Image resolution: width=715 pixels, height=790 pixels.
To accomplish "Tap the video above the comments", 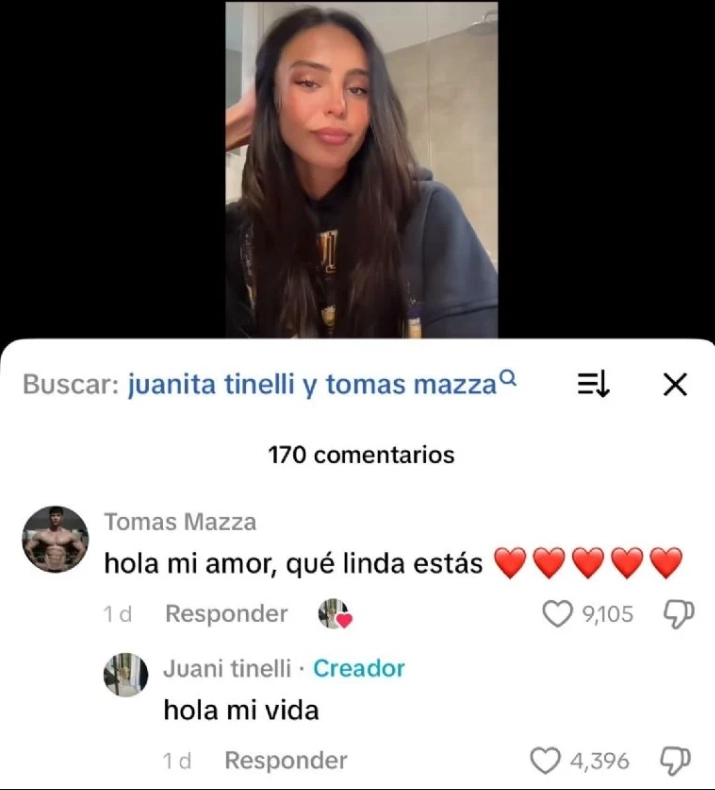I will coord(360,170).
